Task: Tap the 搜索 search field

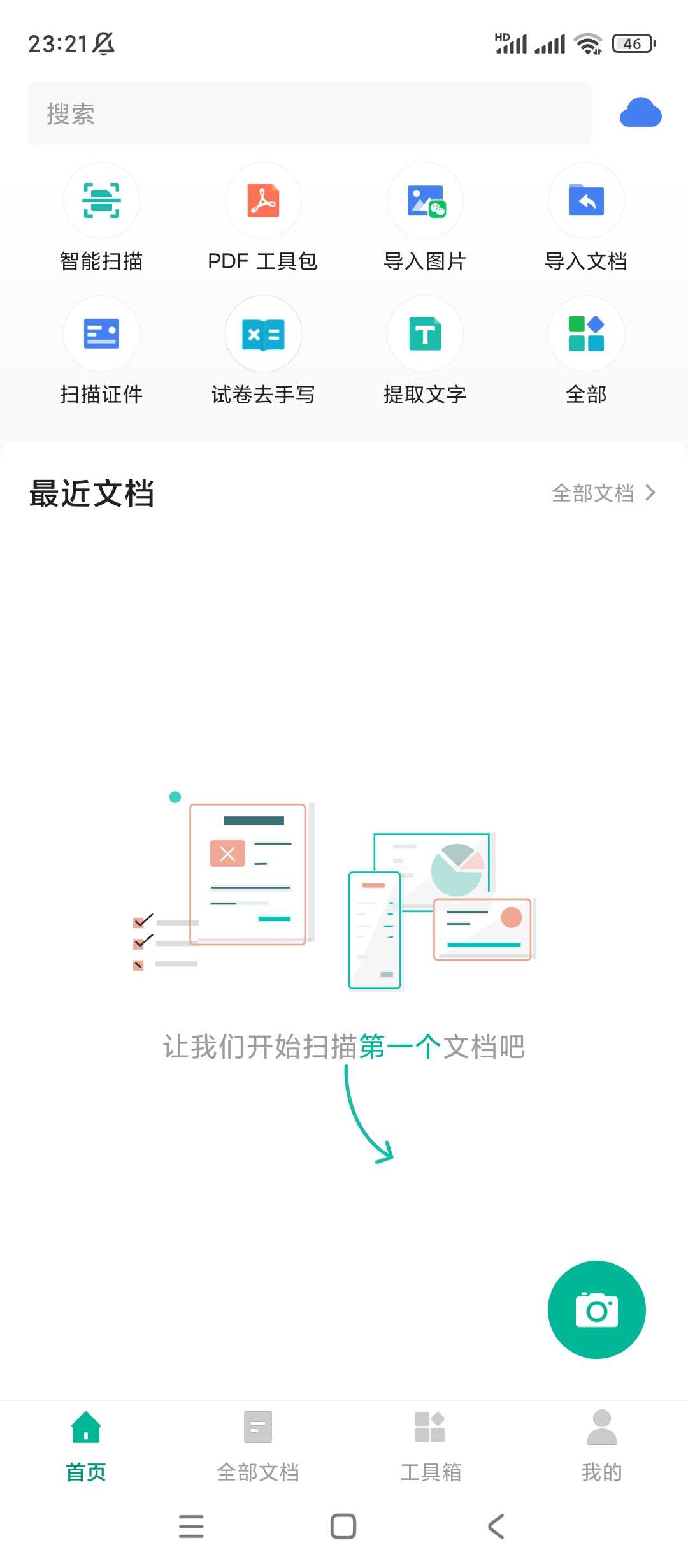Action: coord(310,113)
